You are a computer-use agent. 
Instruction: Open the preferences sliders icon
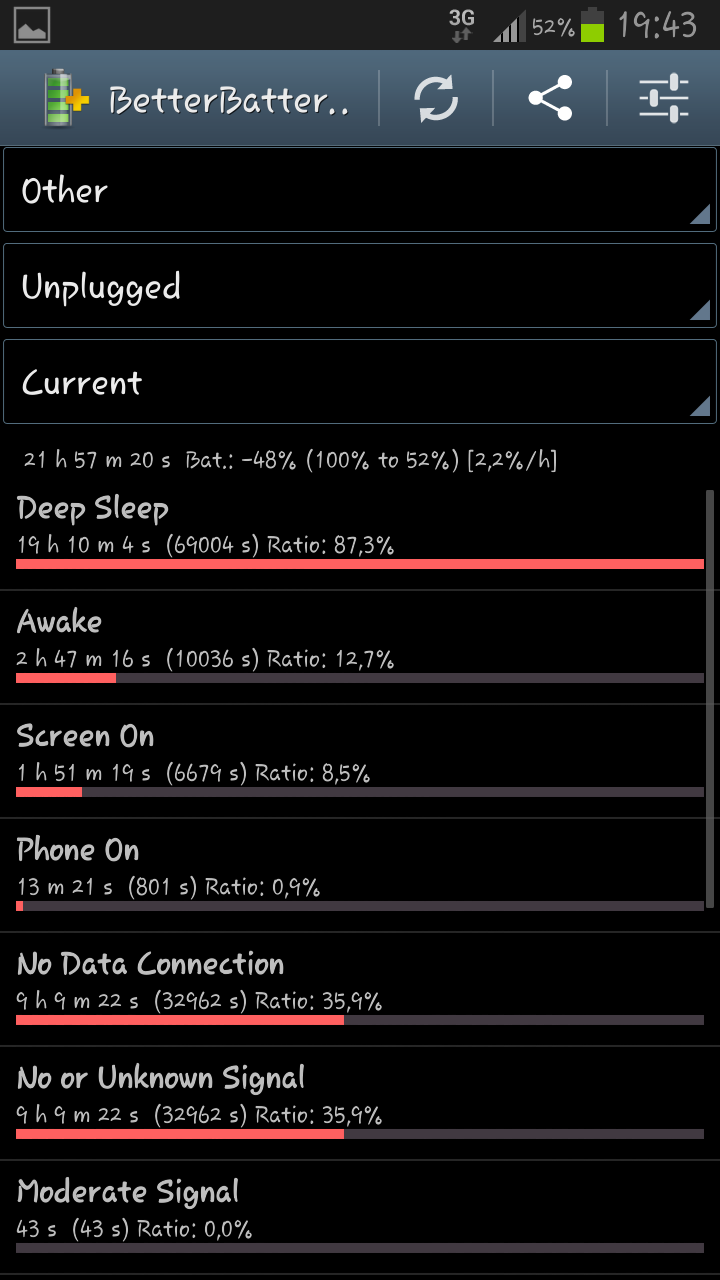coord(664,98)
